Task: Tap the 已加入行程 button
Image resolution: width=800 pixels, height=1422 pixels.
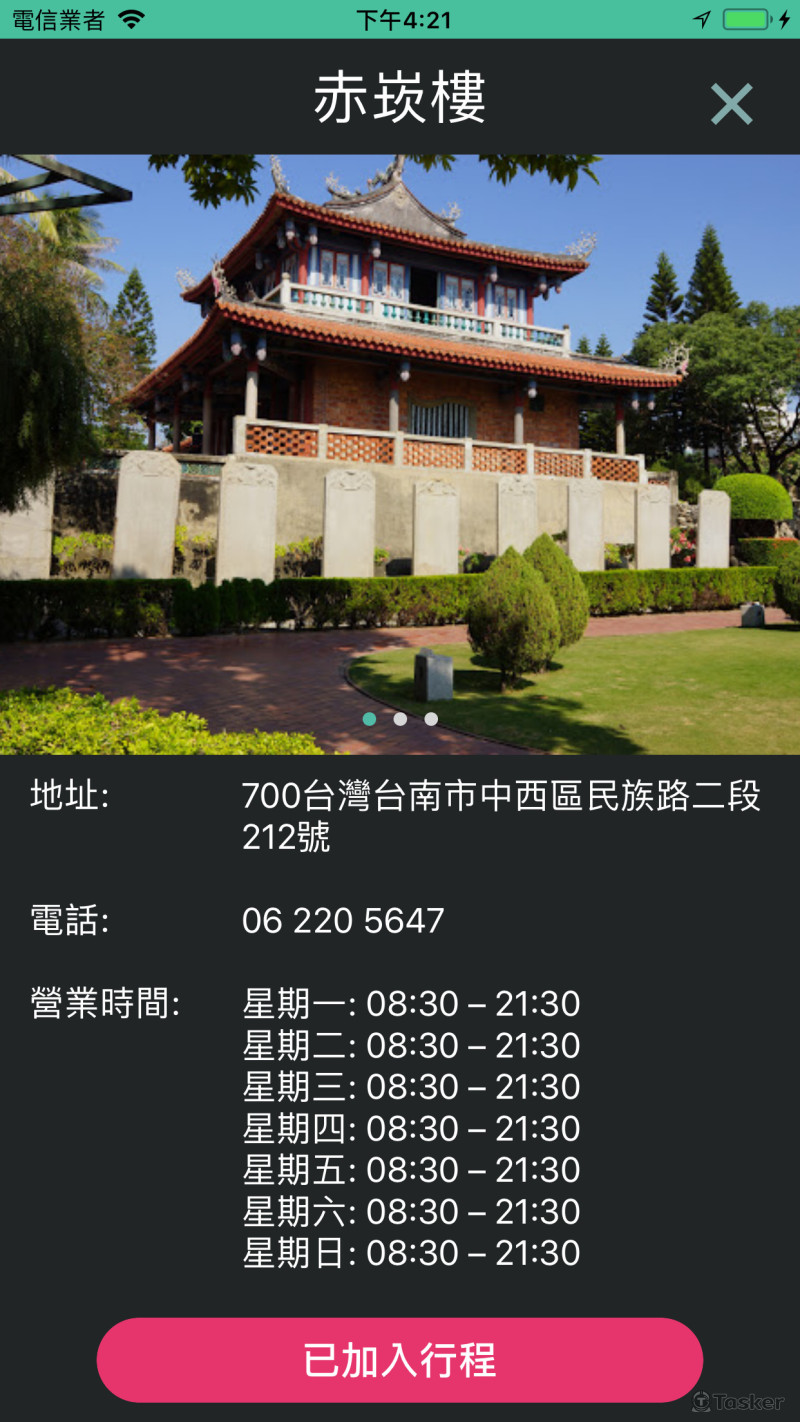Action: [x=400, y=1359]
